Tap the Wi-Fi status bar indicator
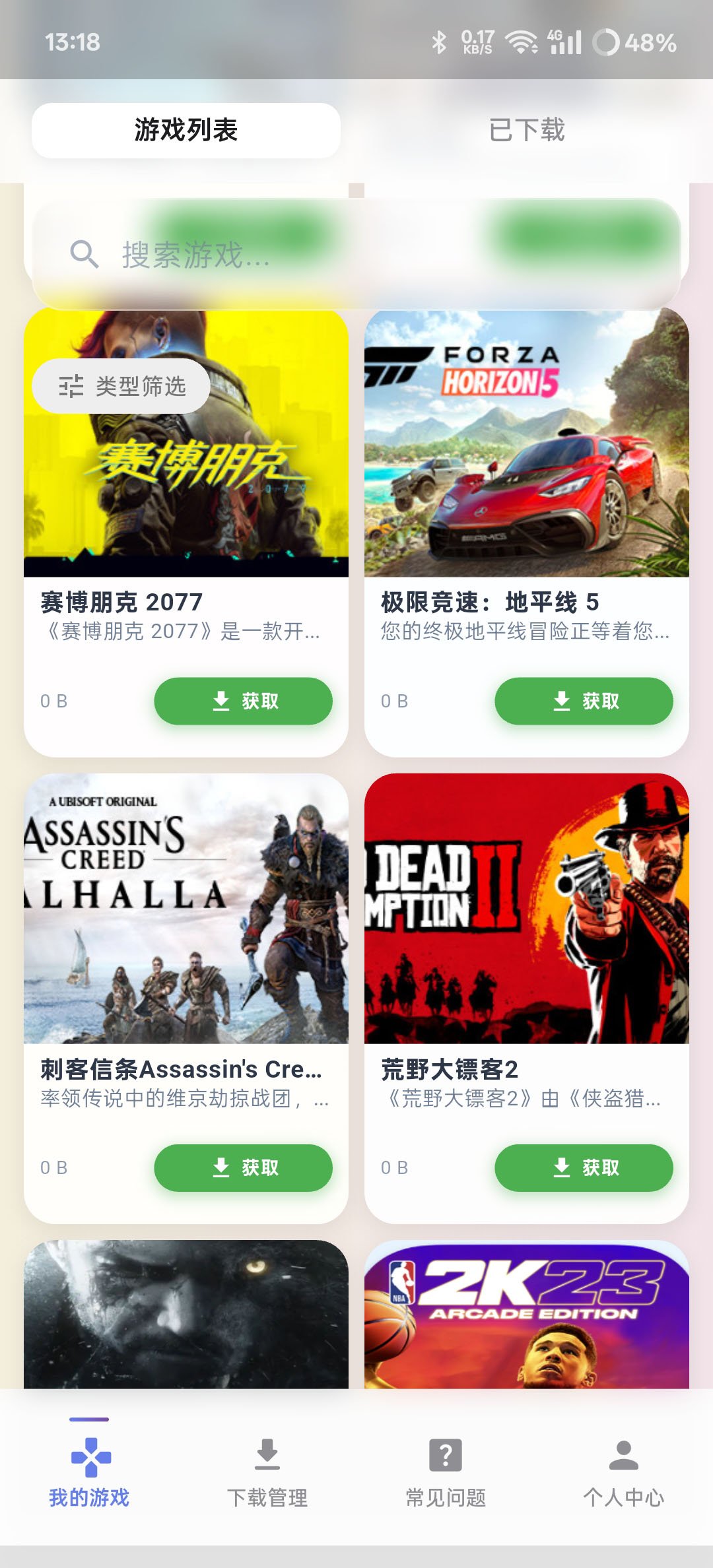 522,41
